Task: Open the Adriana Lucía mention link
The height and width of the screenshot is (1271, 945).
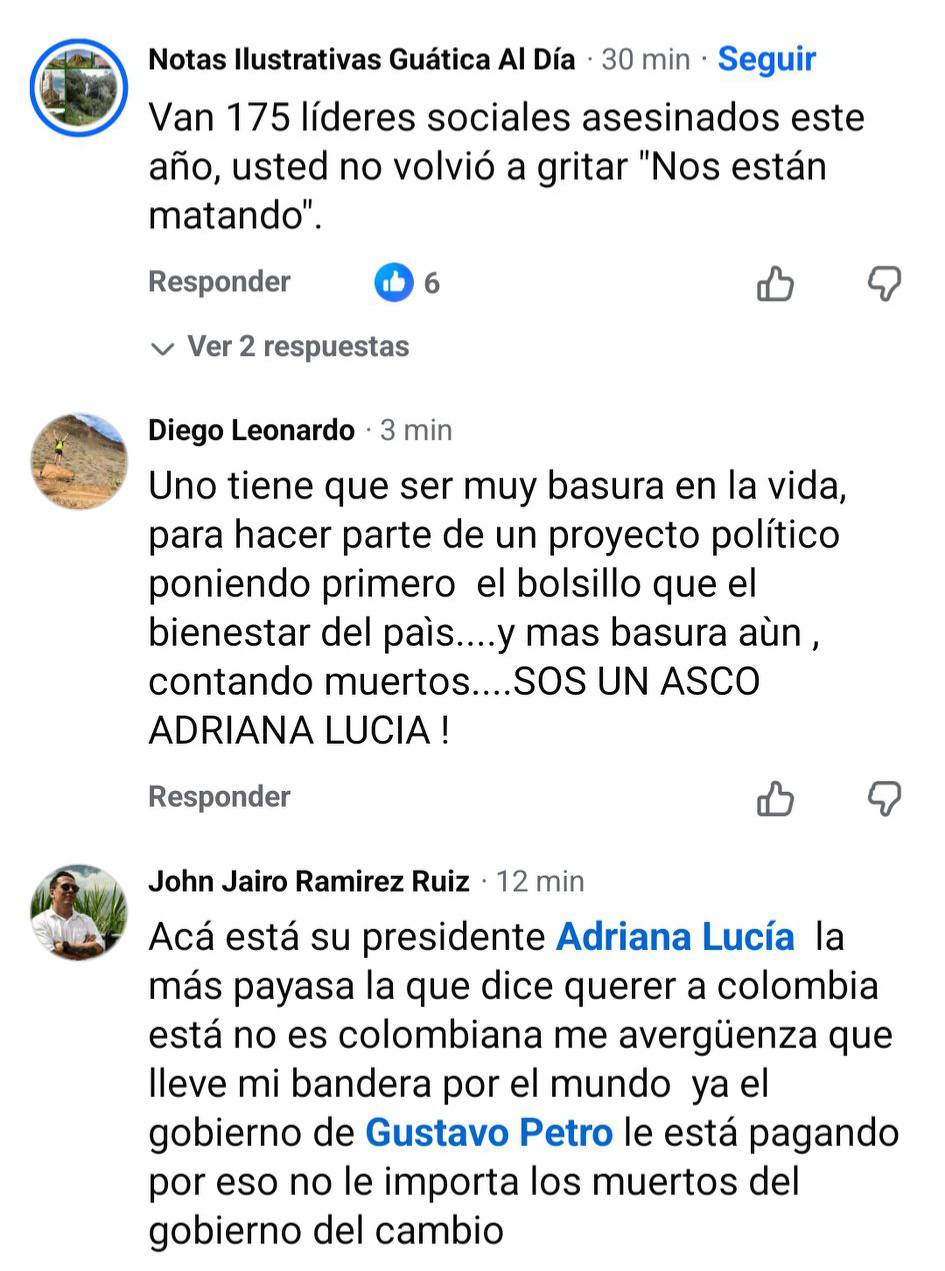Action: (675, 938)
